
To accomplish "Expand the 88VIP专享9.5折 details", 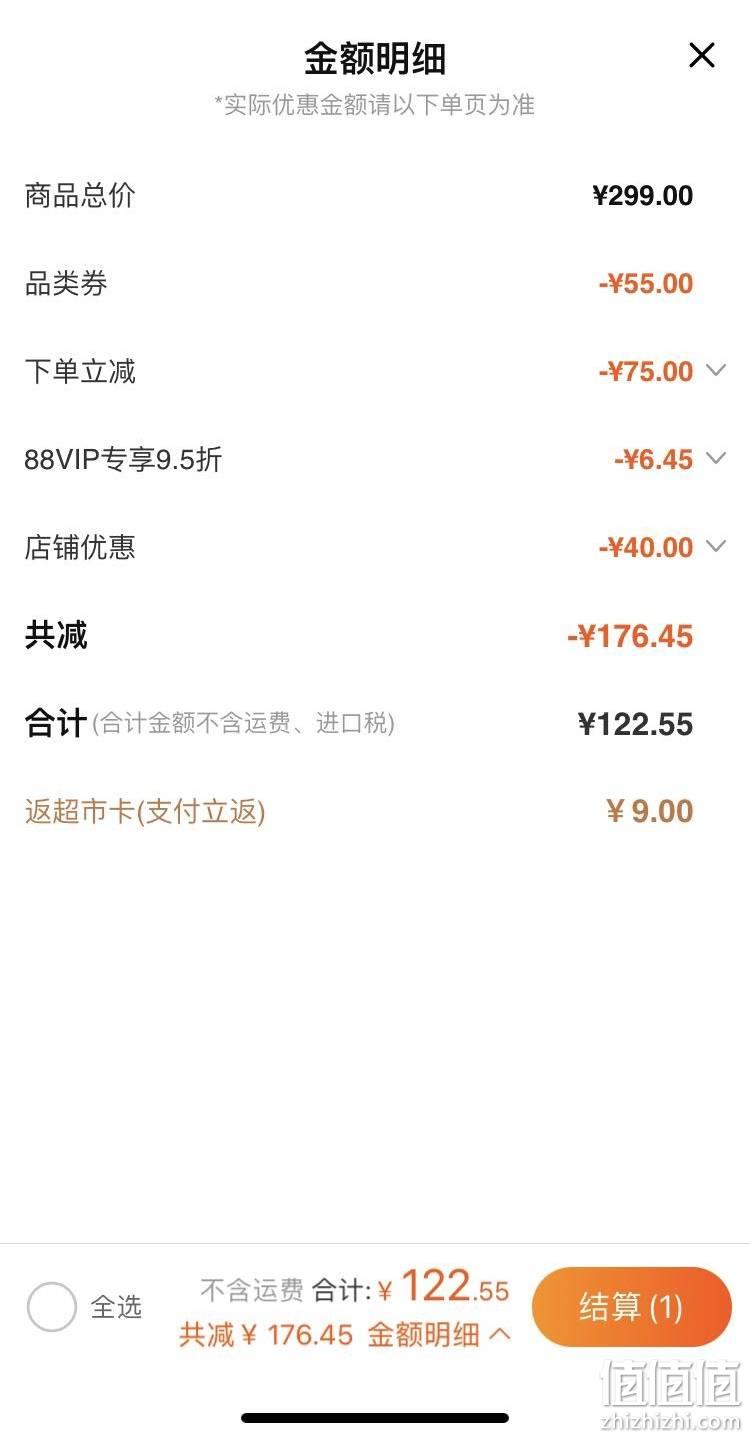I will [x=715, y=458].
